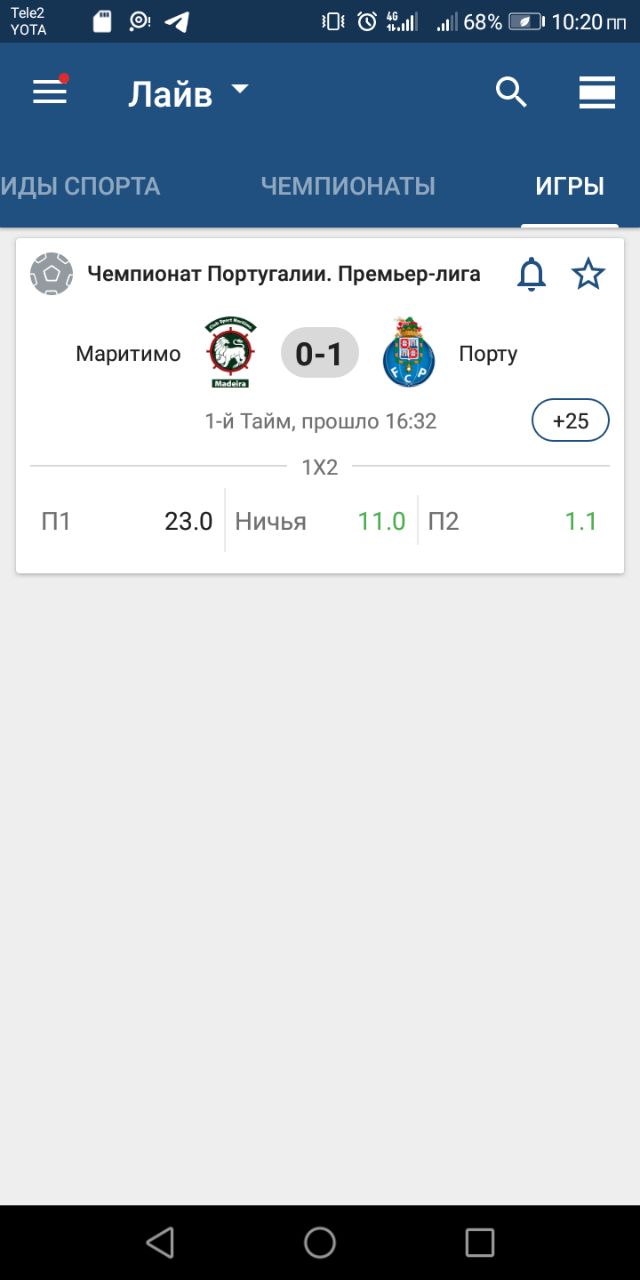This screenshot has height=1280, width=640.
Task: Enable notifications bell for Маритимо–Порту match
Action: [x=532, y=274]
